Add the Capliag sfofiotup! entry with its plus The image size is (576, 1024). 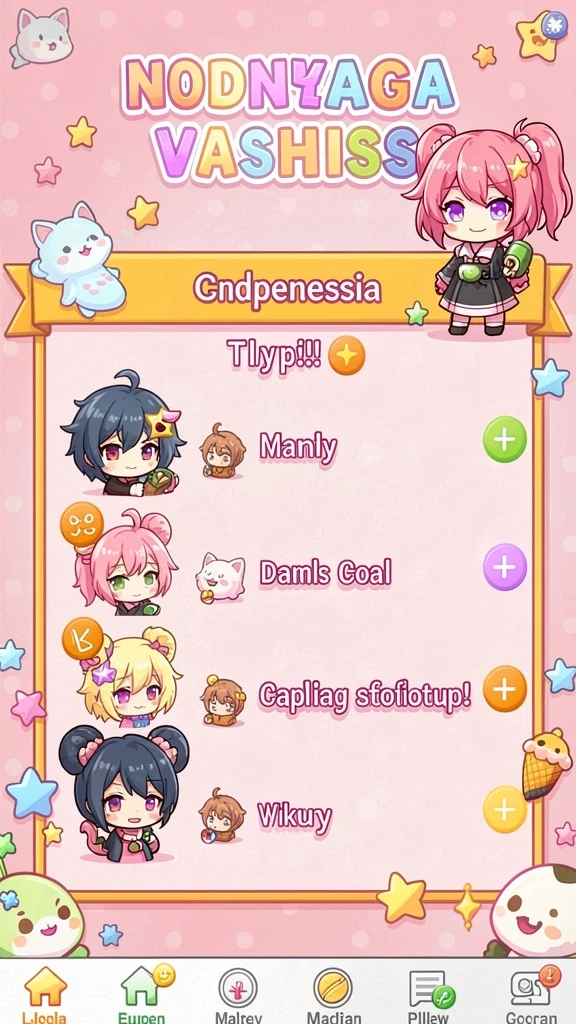coord(504,688)
